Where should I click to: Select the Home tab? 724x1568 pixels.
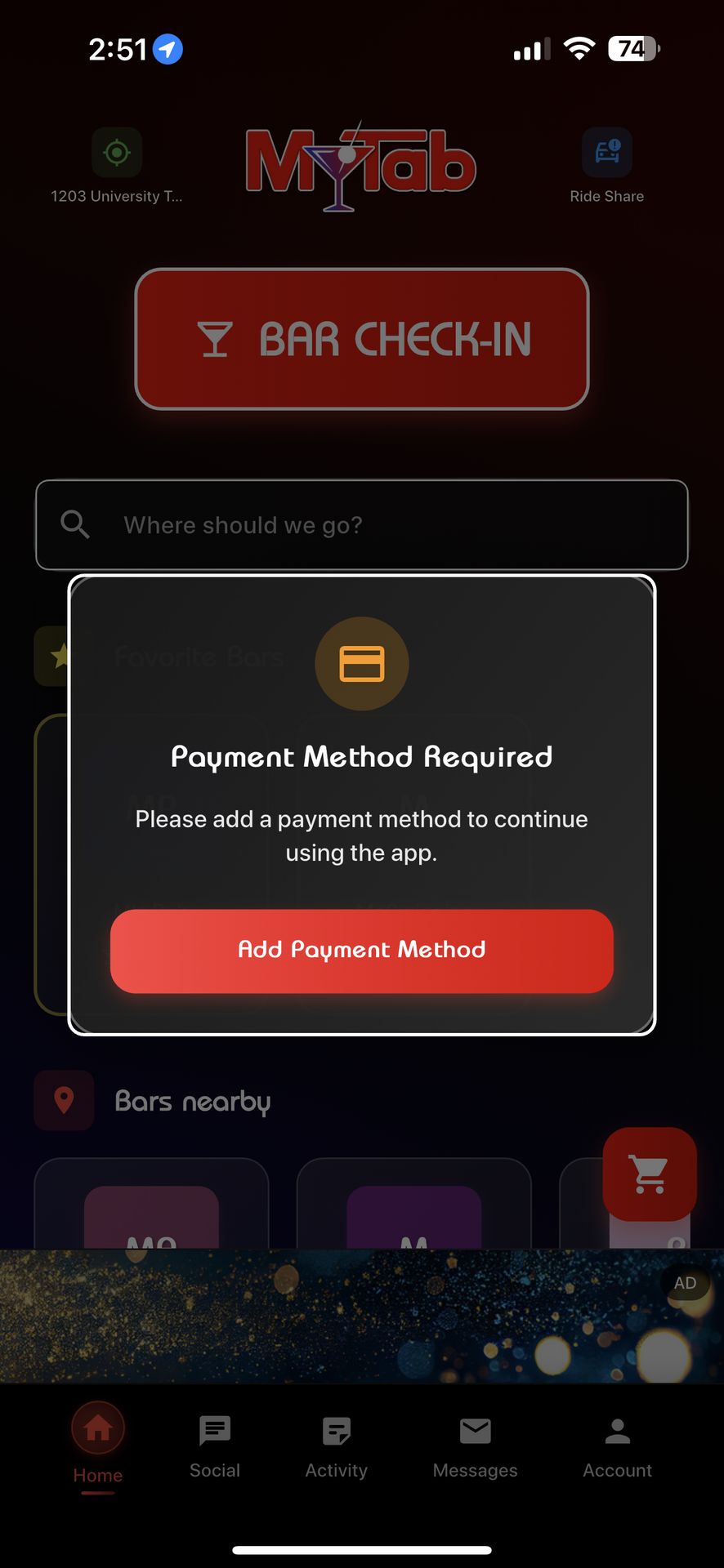pyautogui.click(x=98, y=1446)
